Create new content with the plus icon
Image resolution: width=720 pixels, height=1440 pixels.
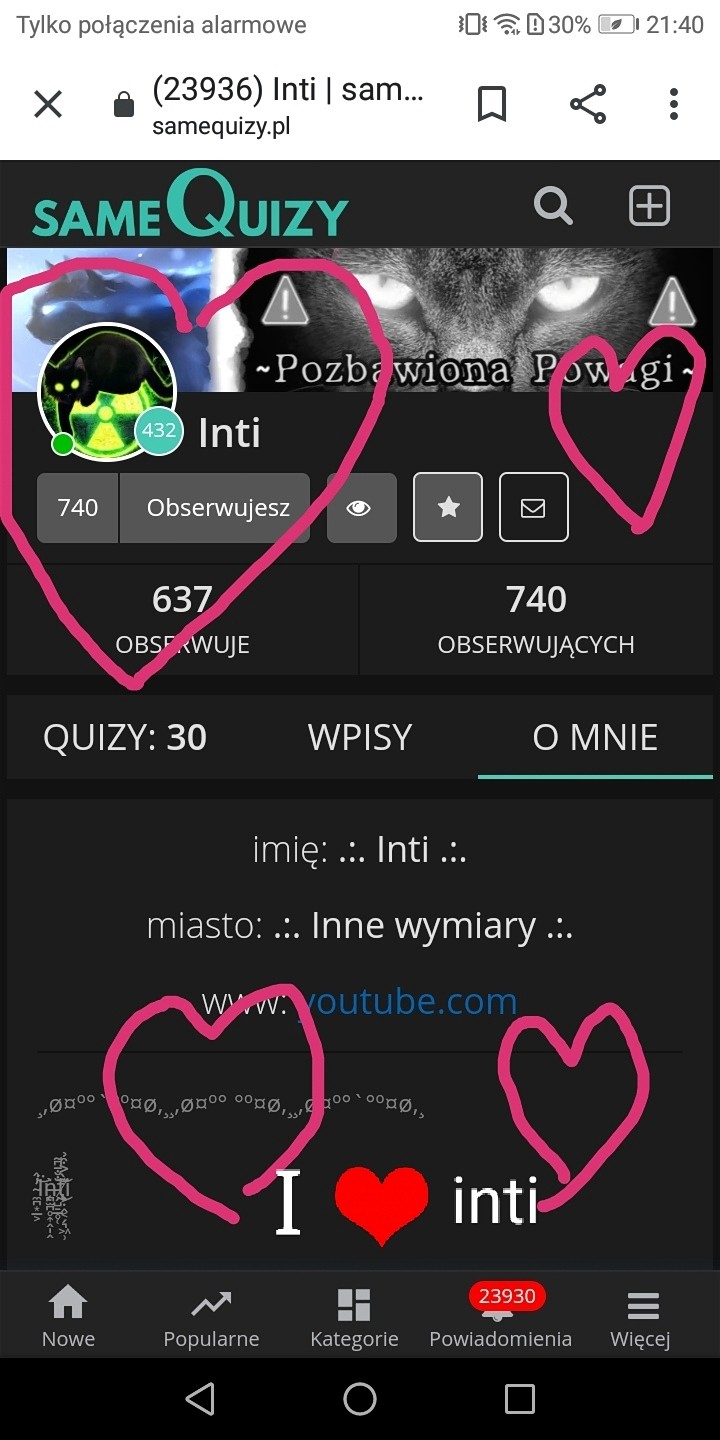tap(649, 206)
